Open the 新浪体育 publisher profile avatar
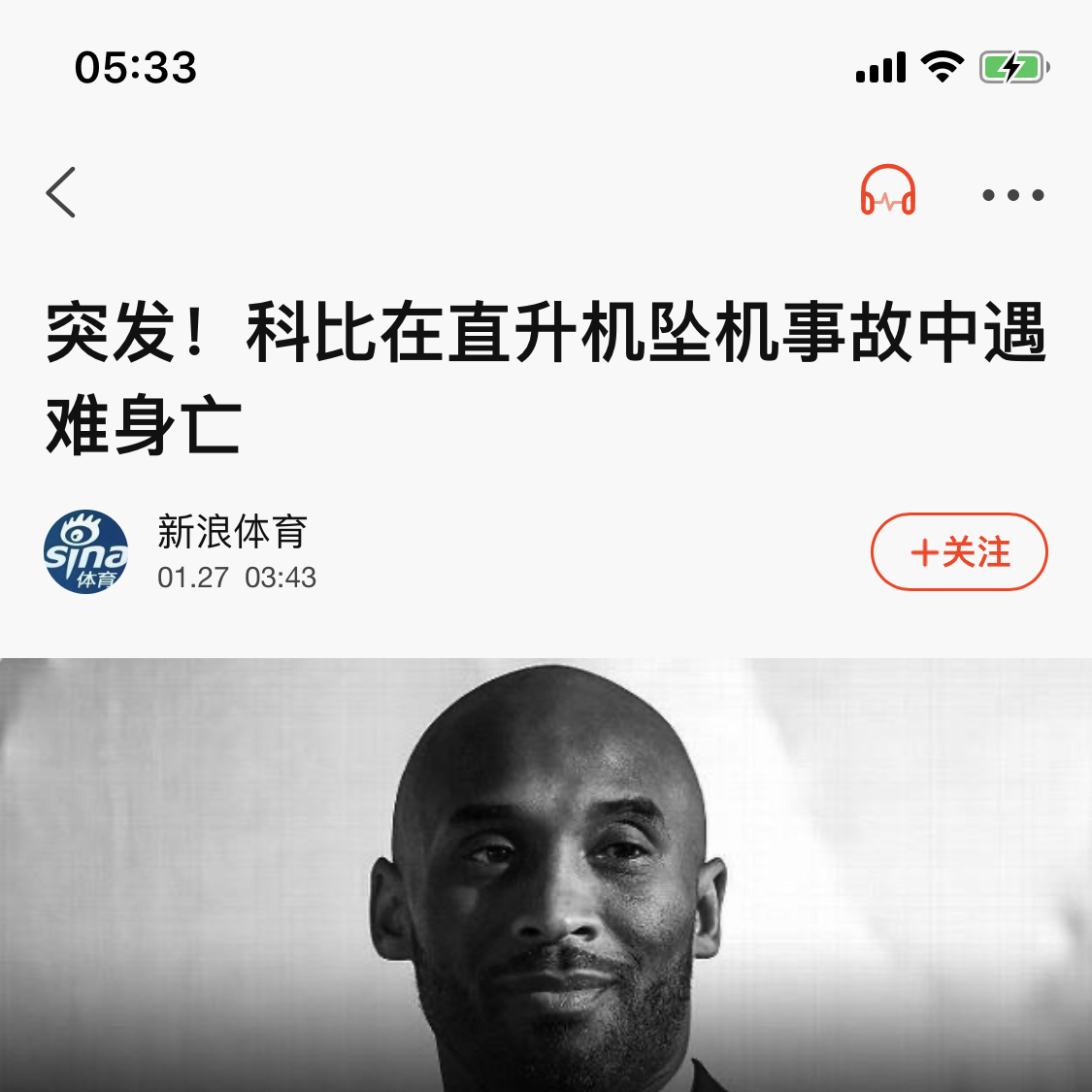 [x=86, y=551]
